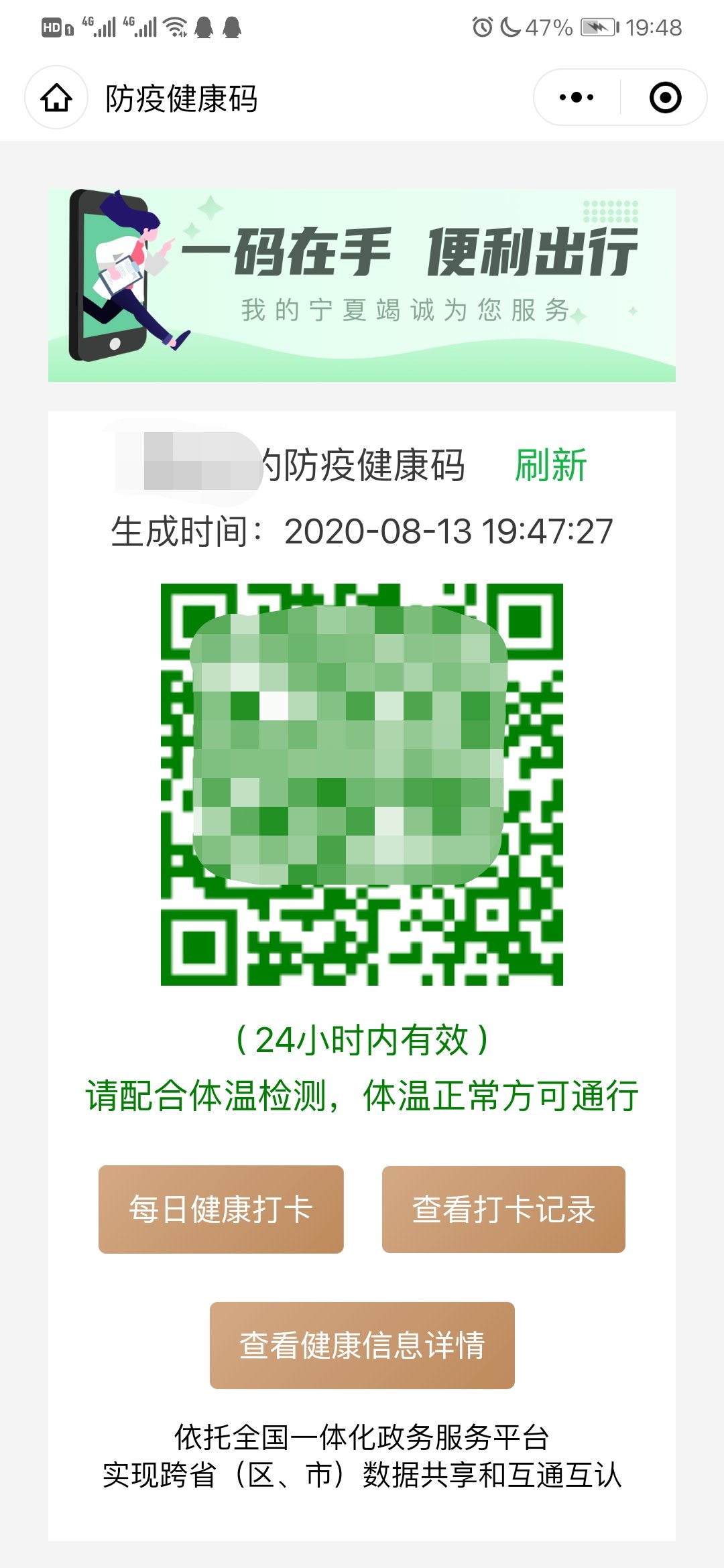
Task: Close the mini program with the circle icon
Action: tap(665, 98)
